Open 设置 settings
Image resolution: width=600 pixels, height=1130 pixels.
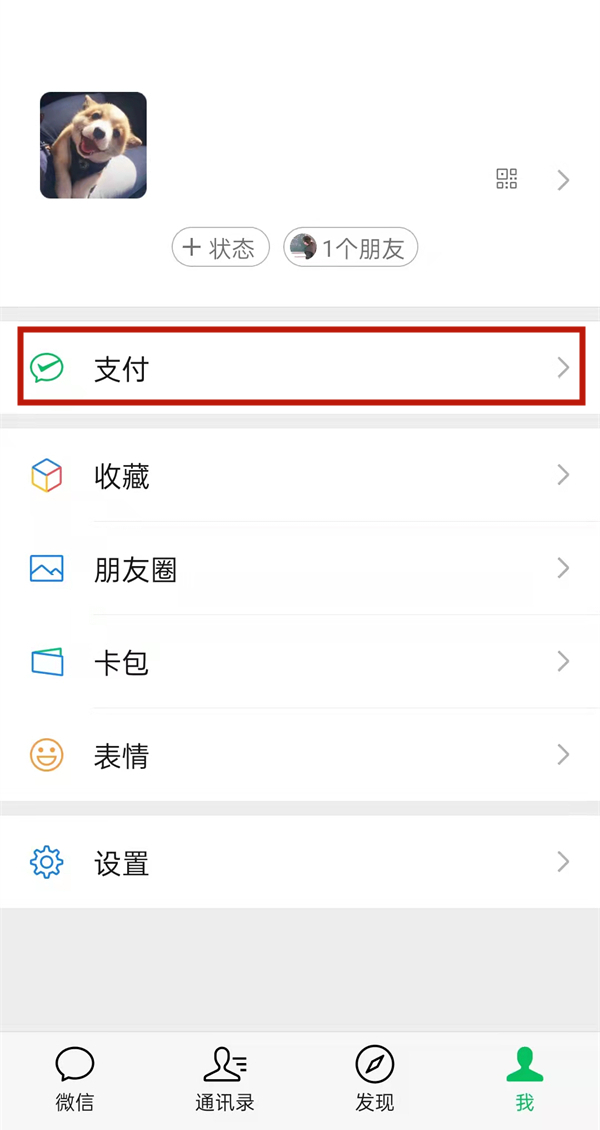click(x=300, y=862)
